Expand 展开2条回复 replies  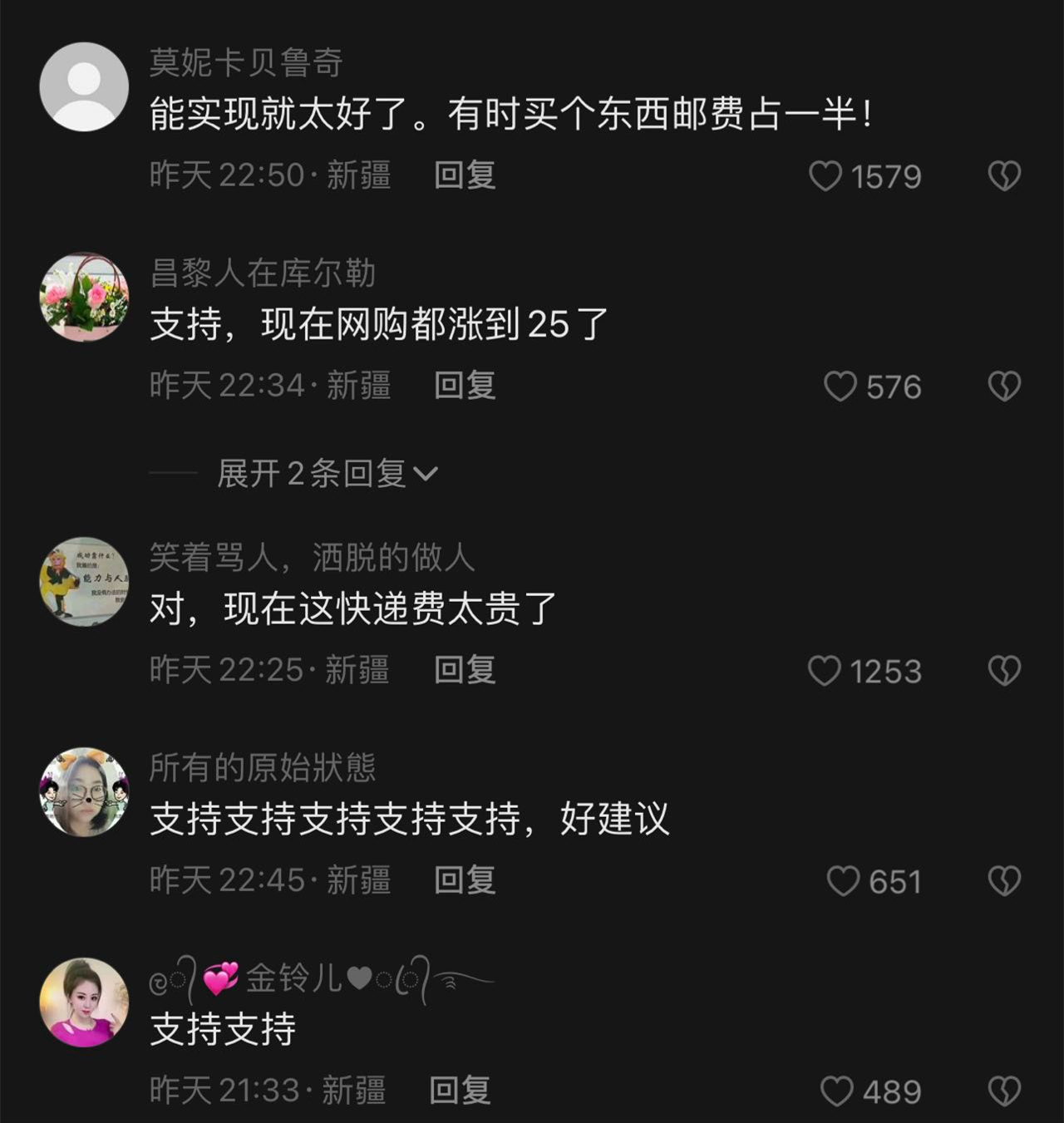tap(327, 474)
